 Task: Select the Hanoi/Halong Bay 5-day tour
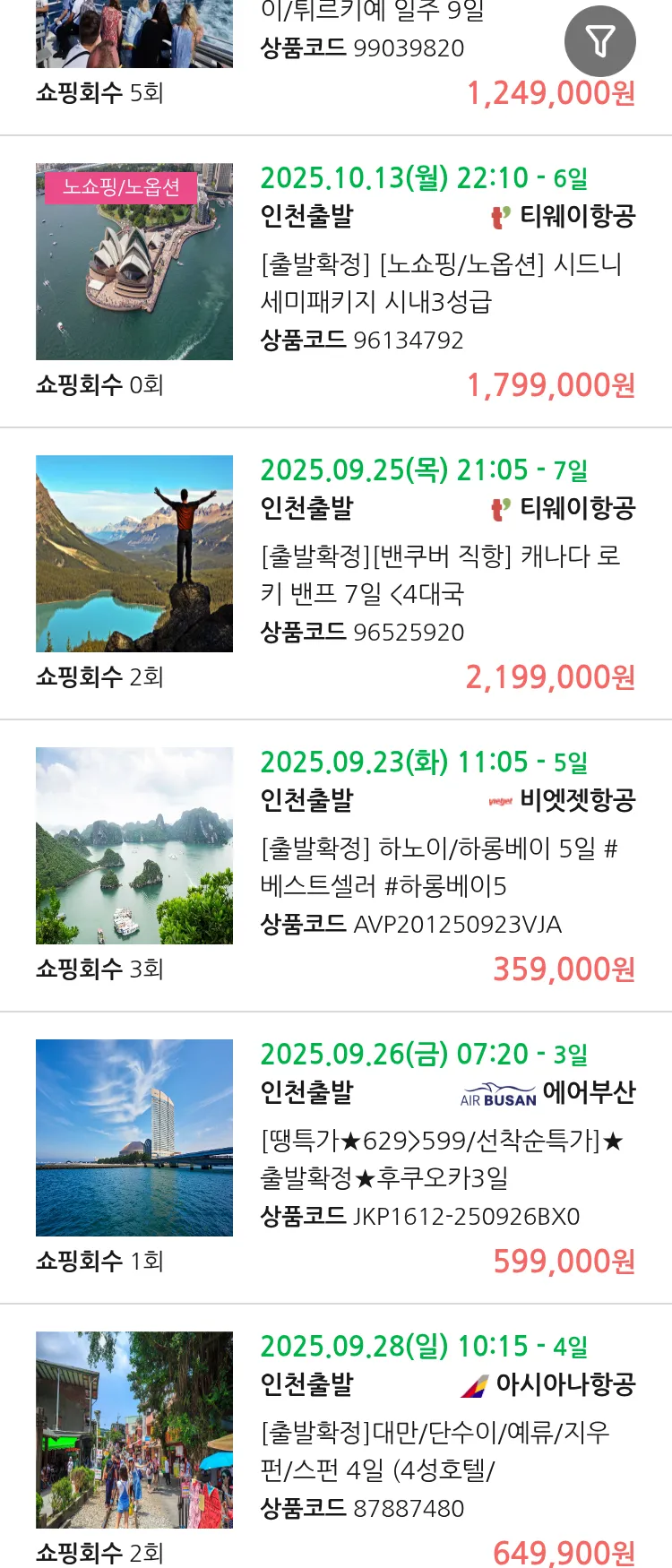click(x=439, y=866)
